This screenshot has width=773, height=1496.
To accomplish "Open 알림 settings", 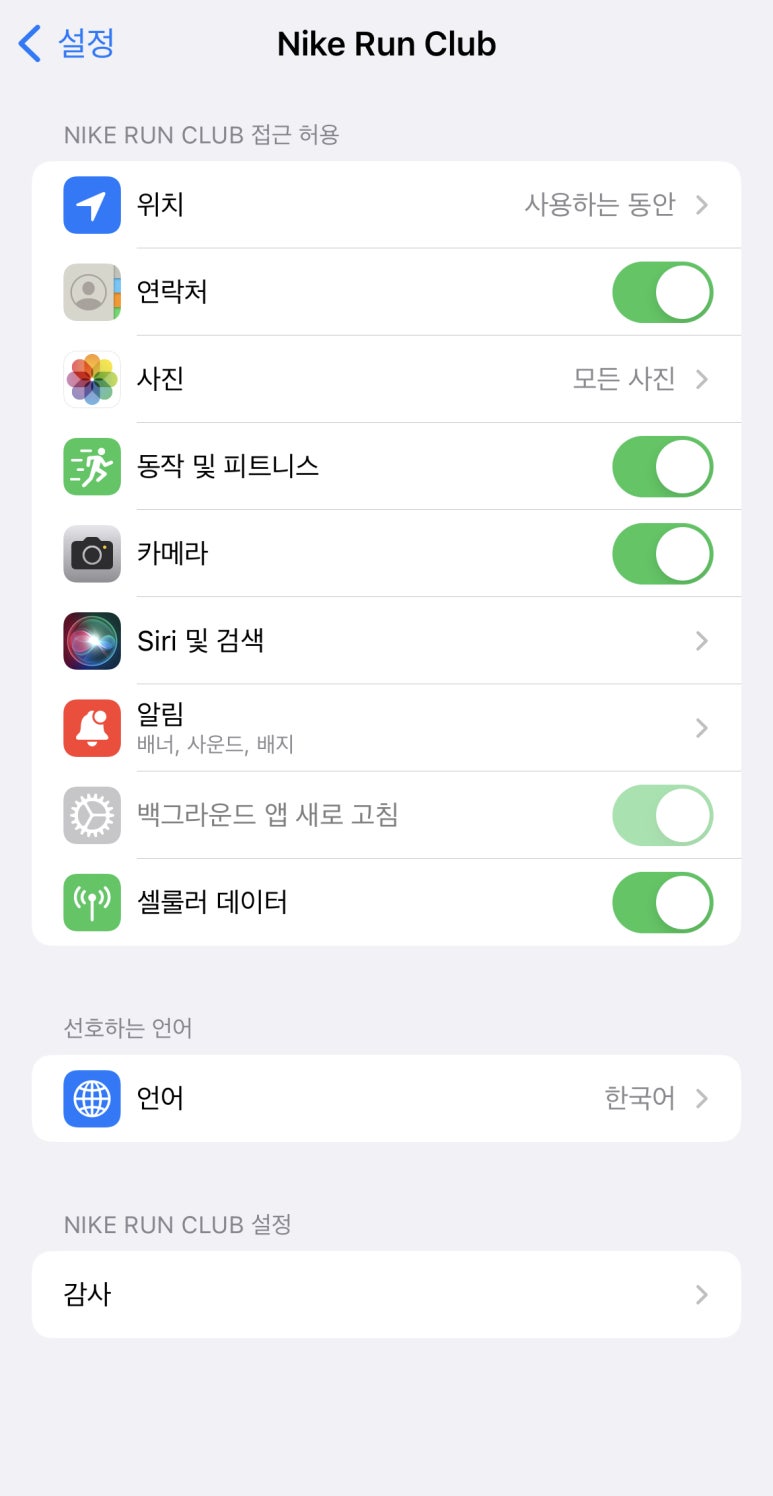I will click(x=386, y=728).
